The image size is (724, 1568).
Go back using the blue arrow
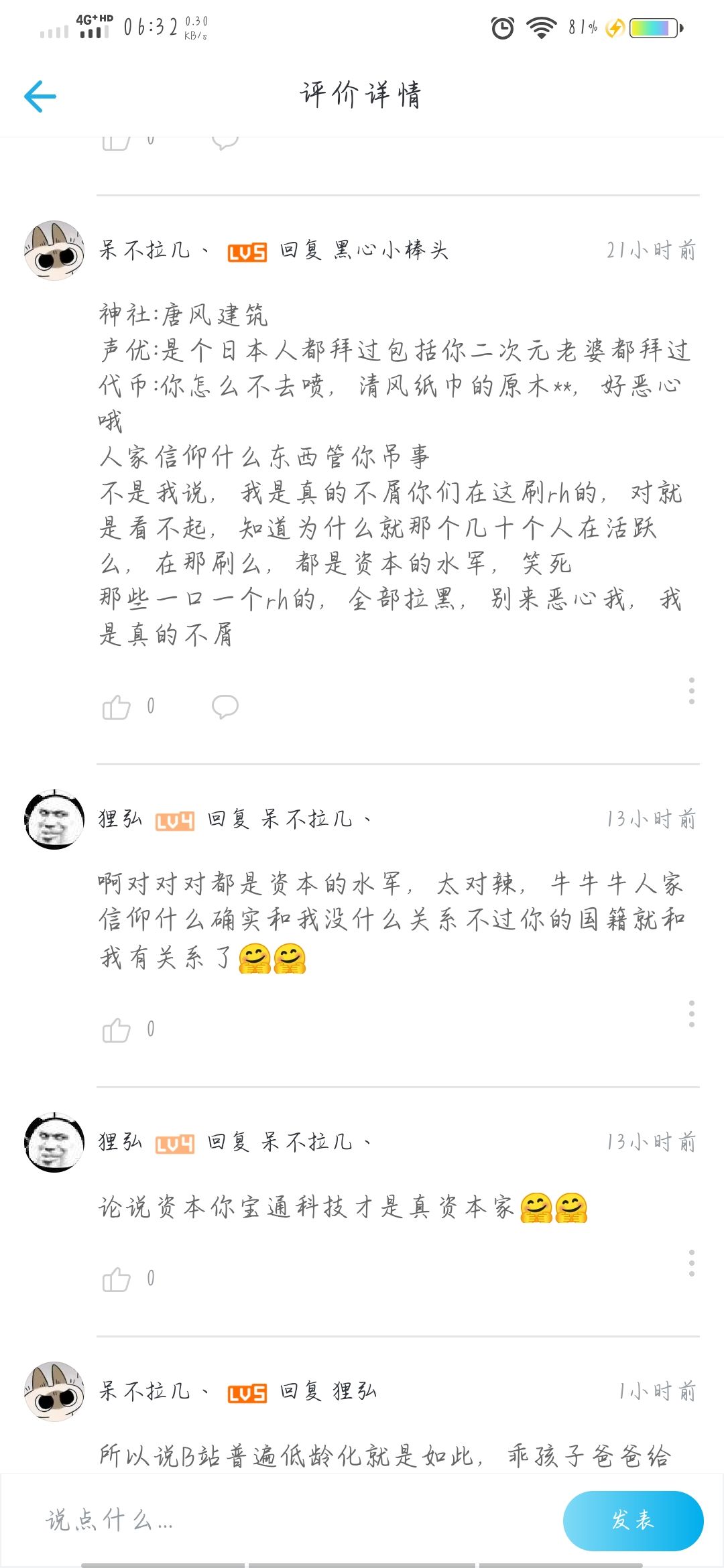[40, 96]
